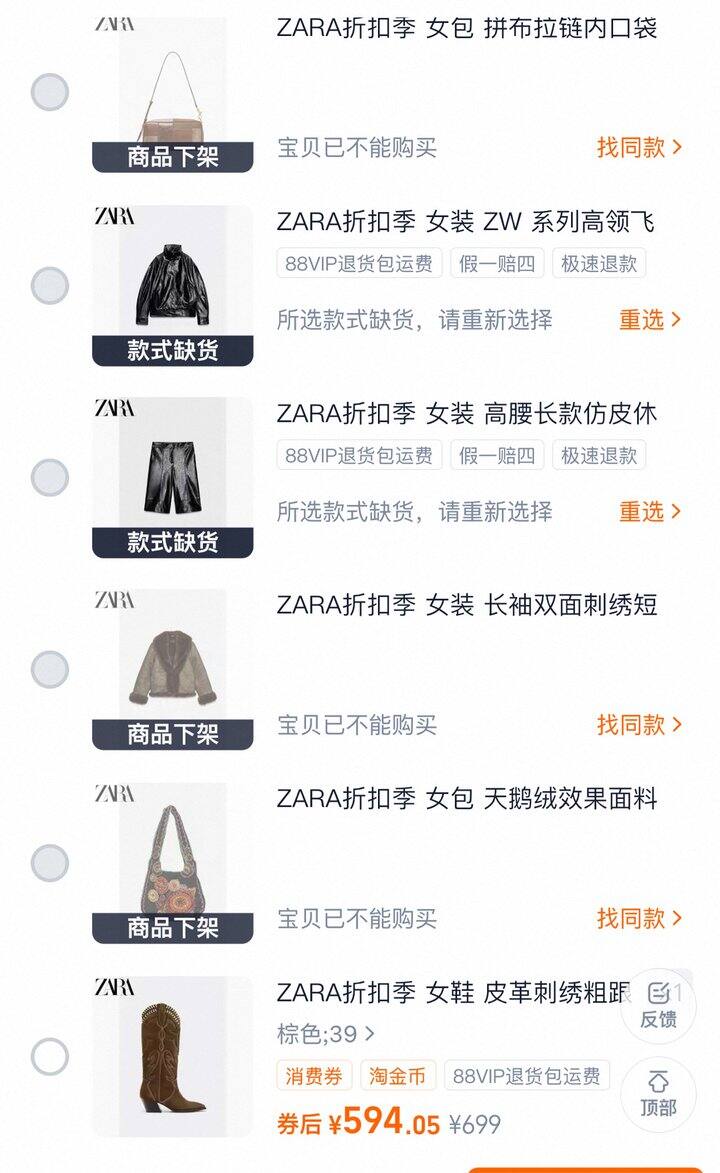The height and width of the screenshot is (1173, 720).
Task: Tap 找同款 for 拼布拉链内口袋 bag
Action: (x=639, y=148)
